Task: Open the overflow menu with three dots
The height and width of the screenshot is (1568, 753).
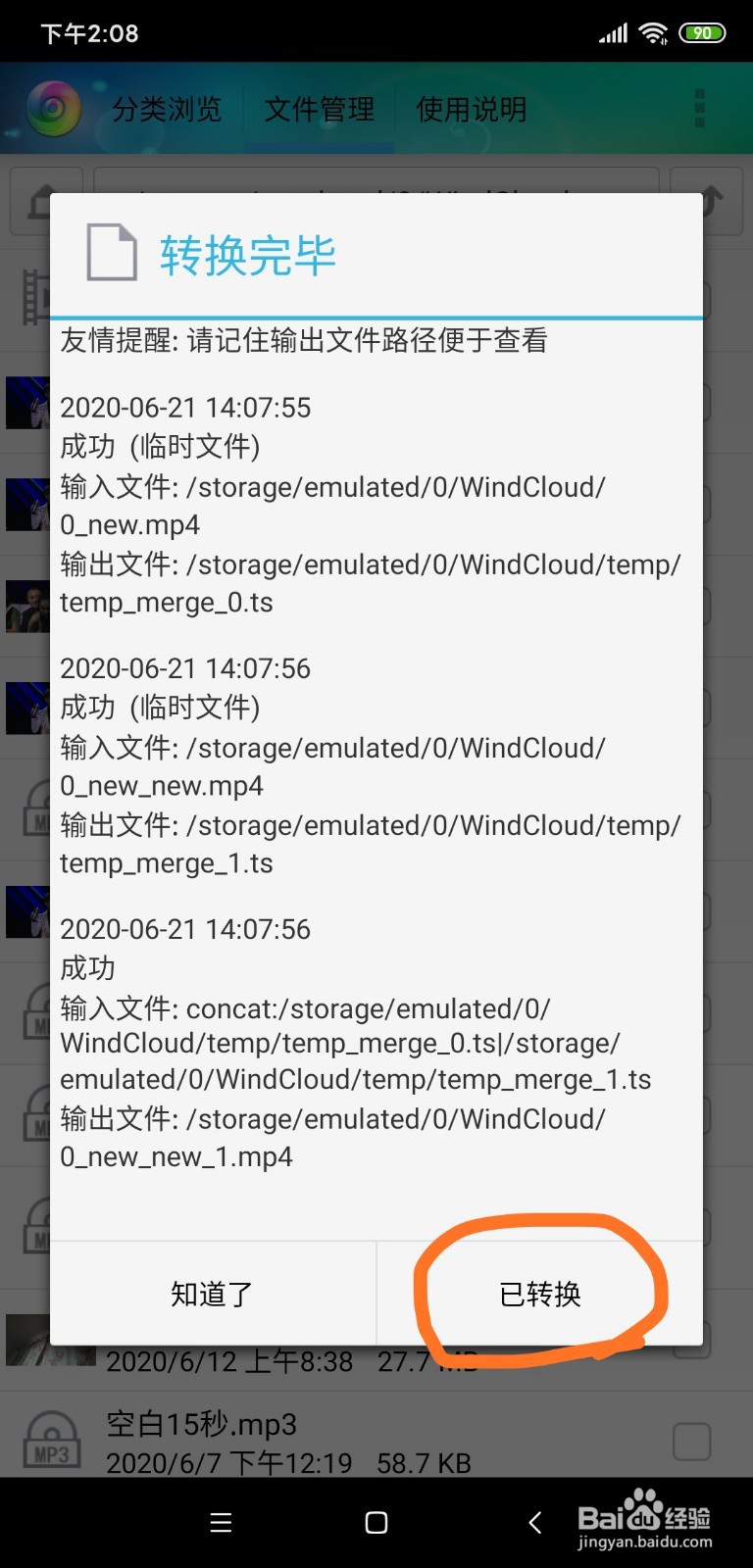Action: [x=698, y=106]
